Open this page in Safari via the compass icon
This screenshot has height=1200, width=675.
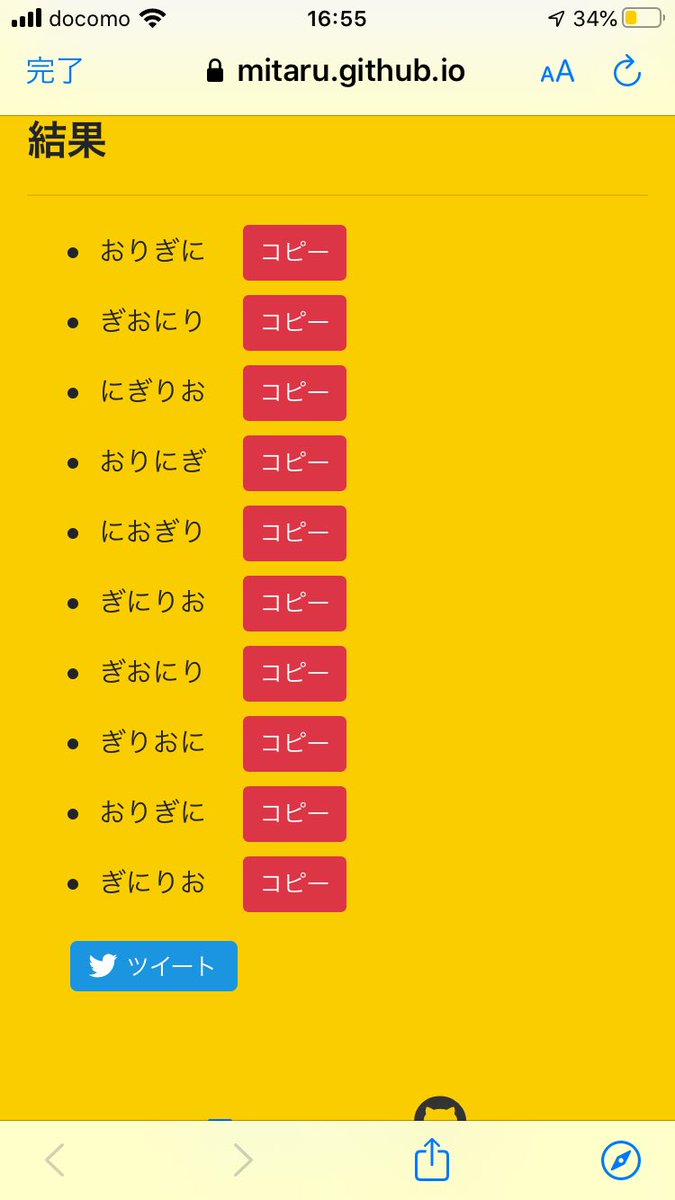click(x=620, y=1160)
